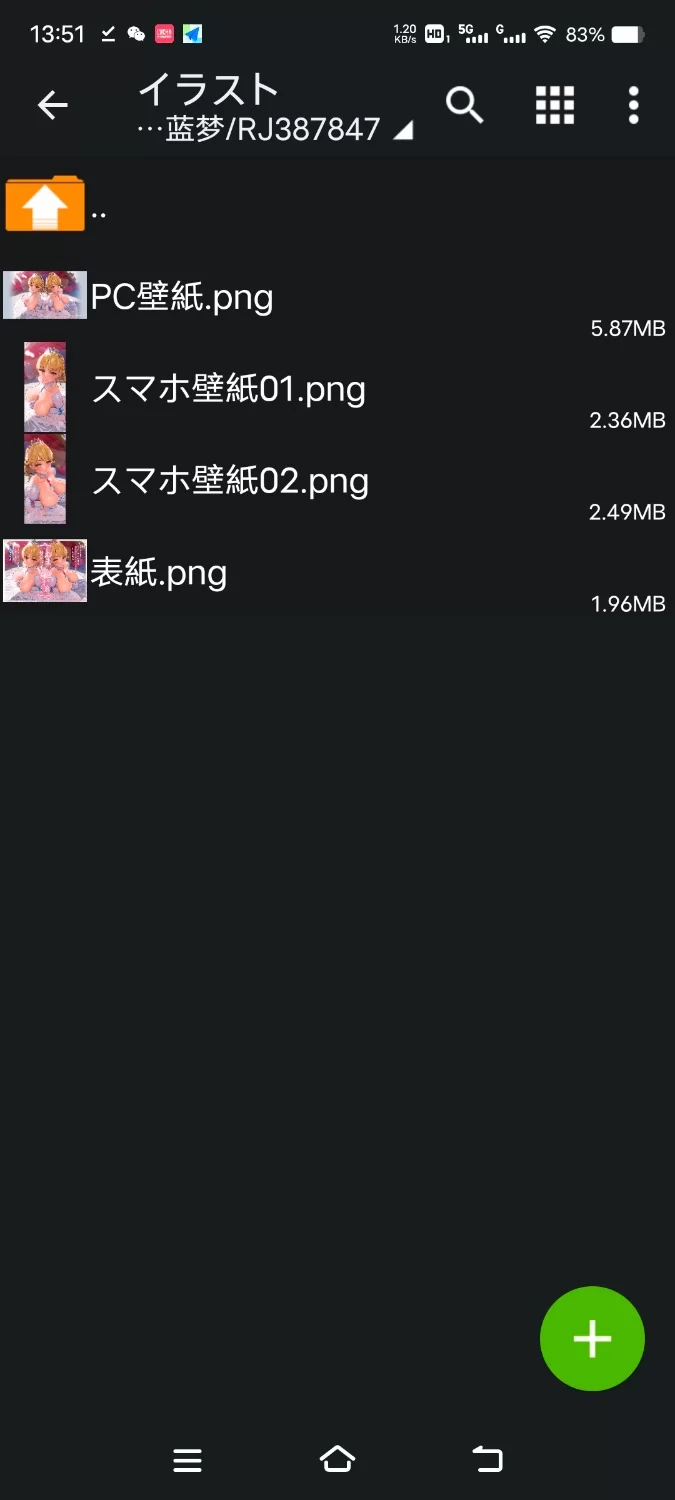Open スマホ壁紙01.png

pos(228,388)
